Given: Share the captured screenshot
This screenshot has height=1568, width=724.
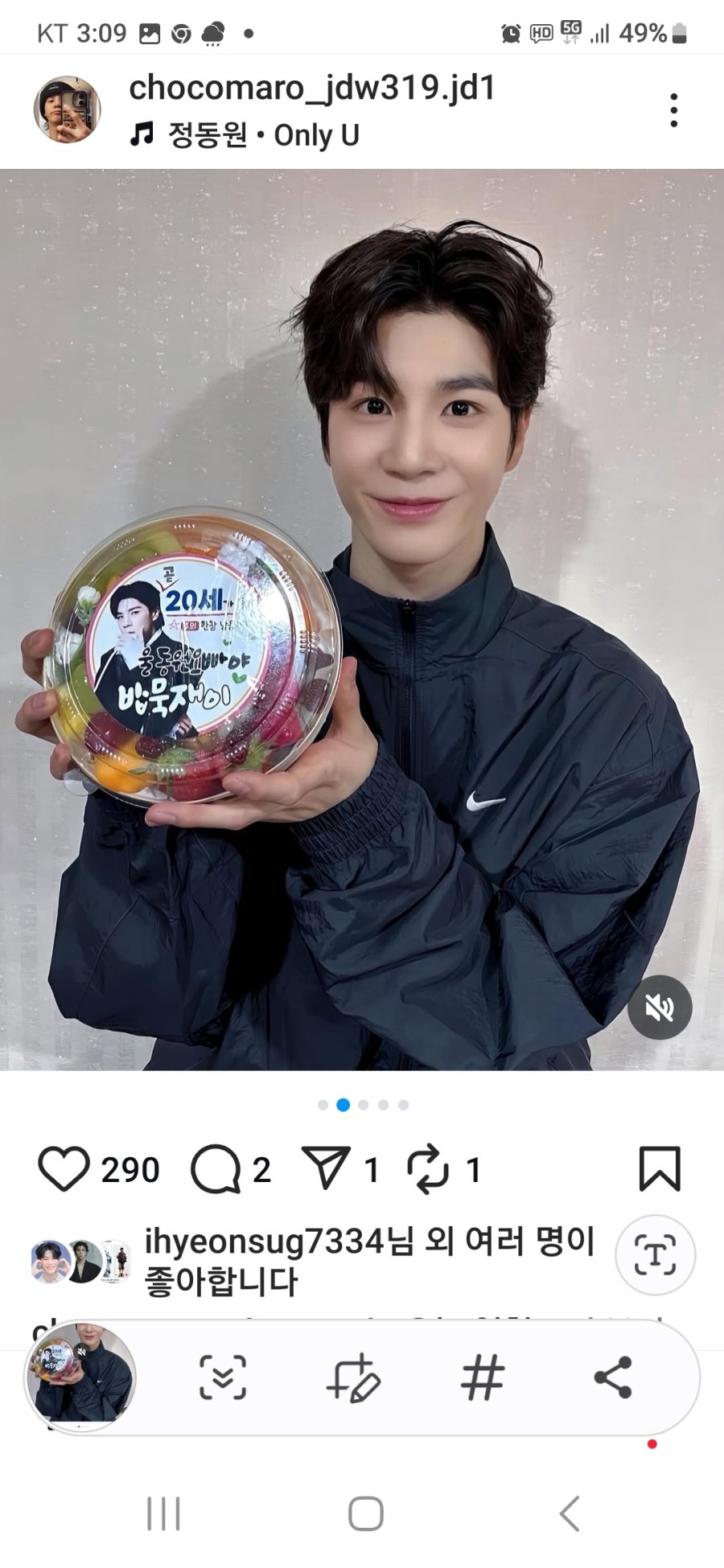Looking at the screenshot, I should [x=613, y=1377].
